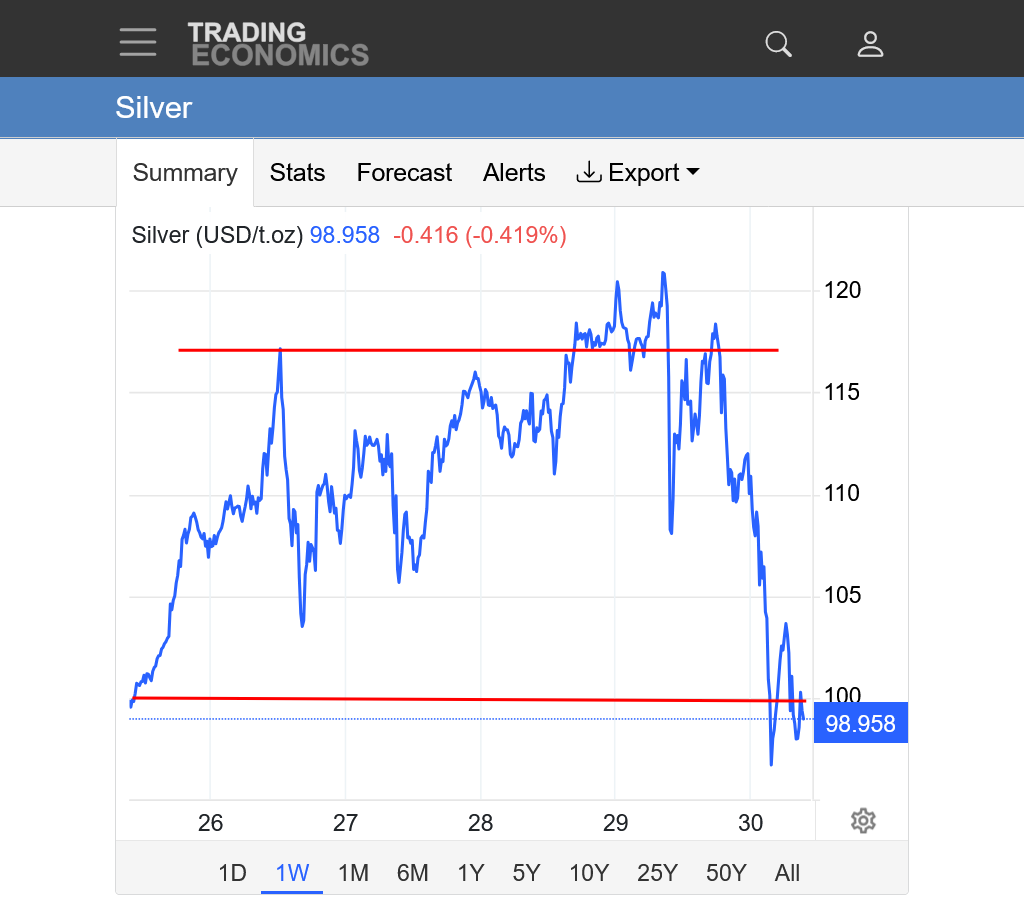Expand the Export dropdown

coord(638,172)
